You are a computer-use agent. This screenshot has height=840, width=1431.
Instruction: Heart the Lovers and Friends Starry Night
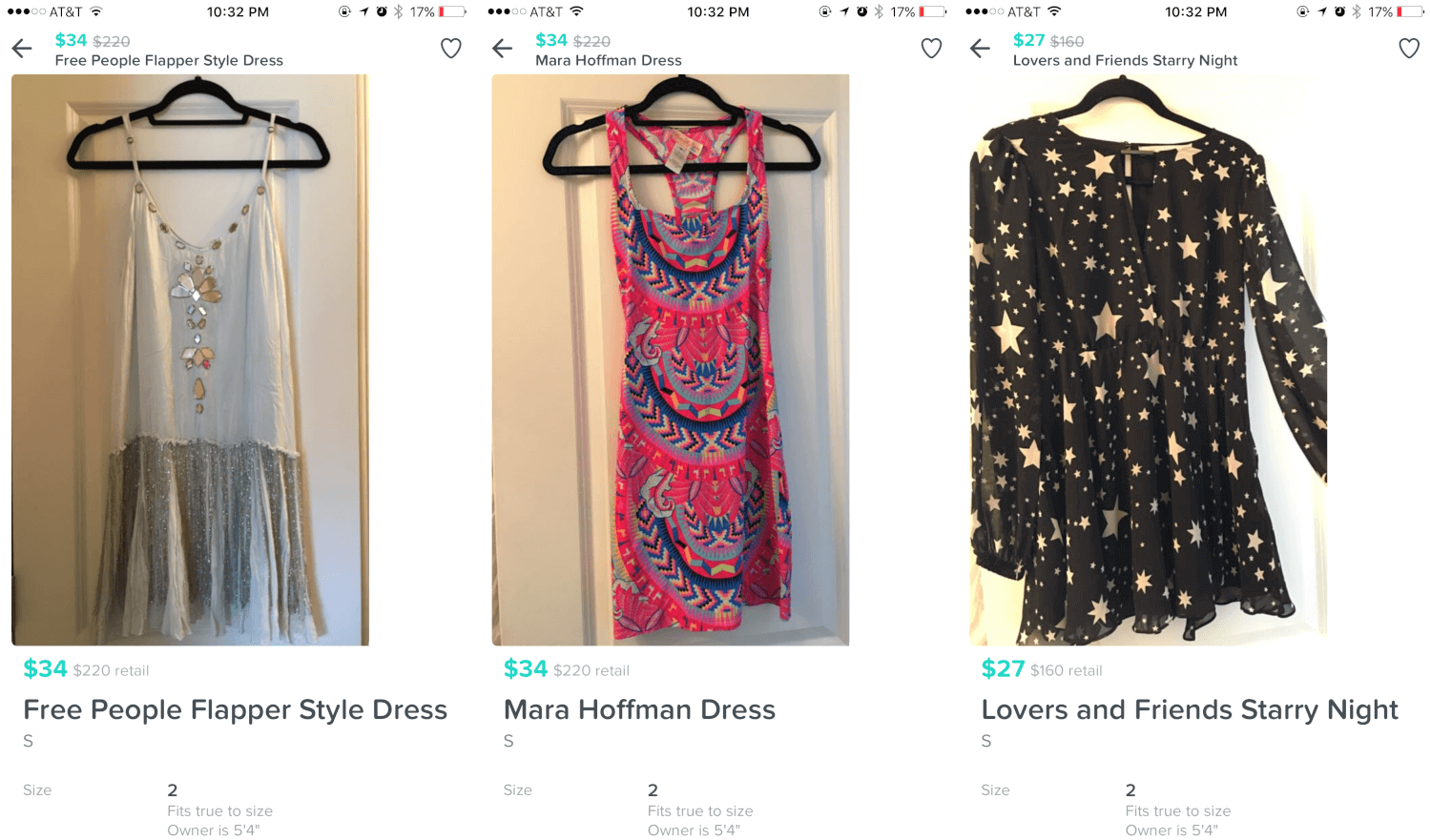click(1409, 49)
